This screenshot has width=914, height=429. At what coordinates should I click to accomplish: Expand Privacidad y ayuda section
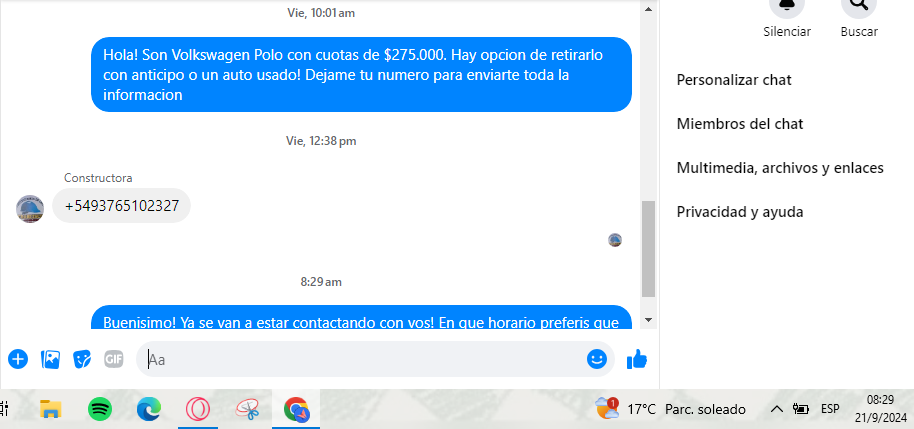click(740, 212)
